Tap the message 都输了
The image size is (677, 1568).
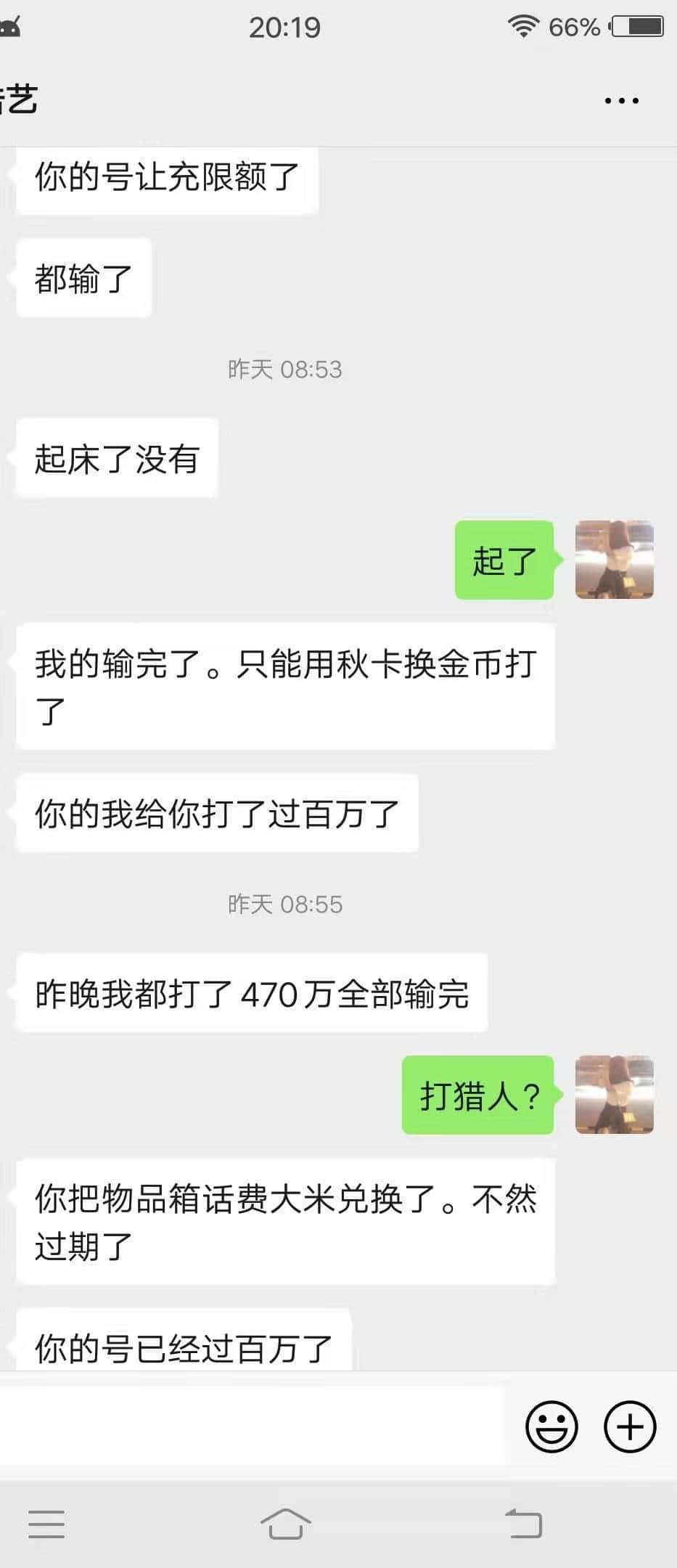[82, 277]
